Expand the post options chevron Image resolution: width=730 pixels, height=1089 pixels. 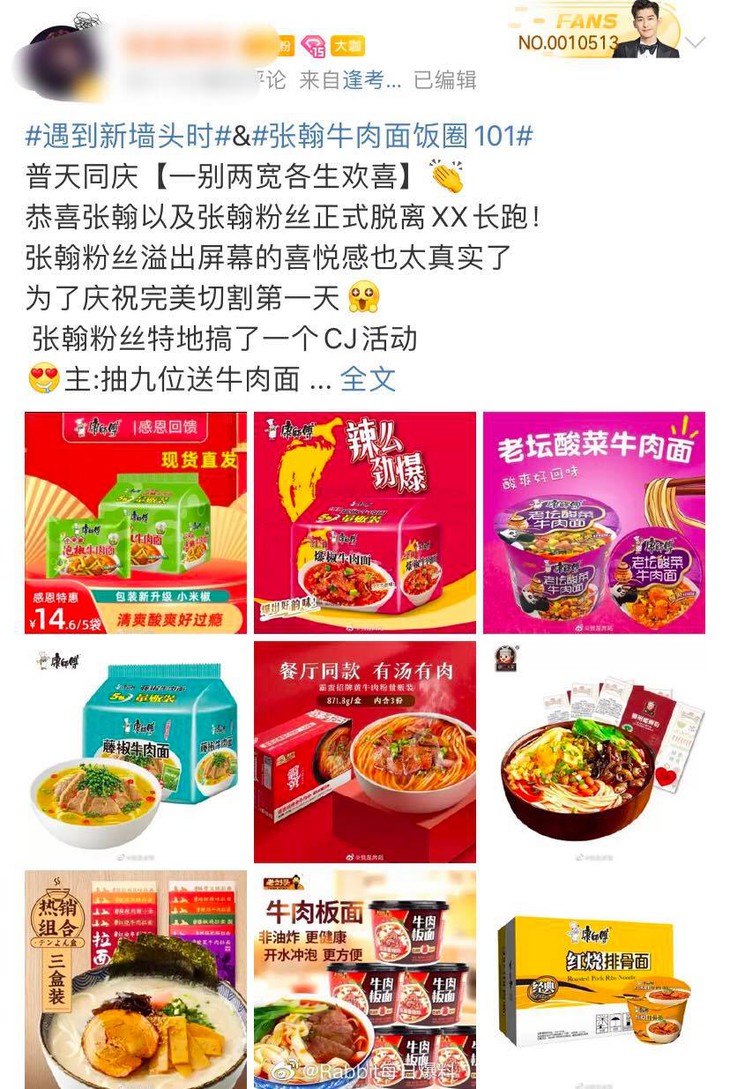pyautogui.click(x=696, y=42)
